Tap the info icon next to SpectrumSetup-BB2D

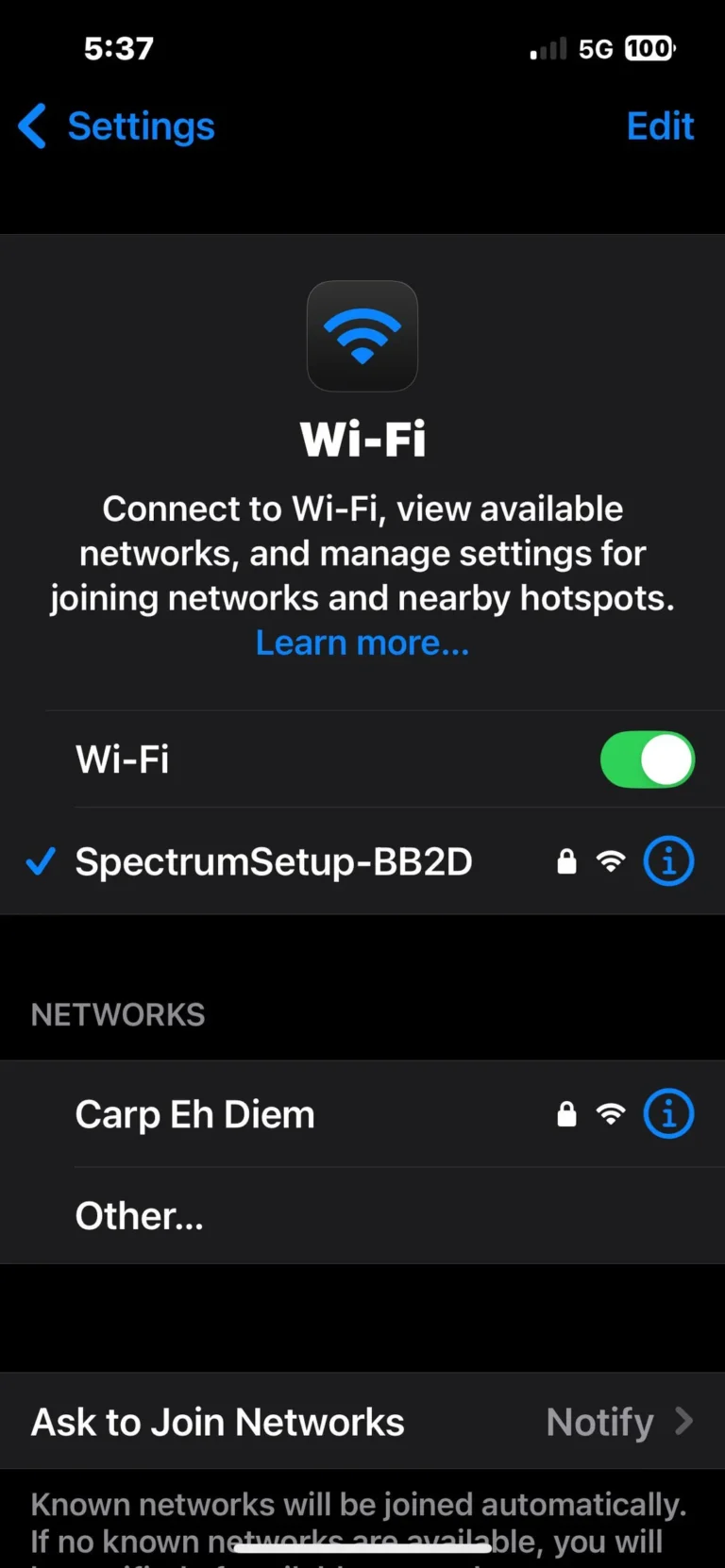pos(668,860)
